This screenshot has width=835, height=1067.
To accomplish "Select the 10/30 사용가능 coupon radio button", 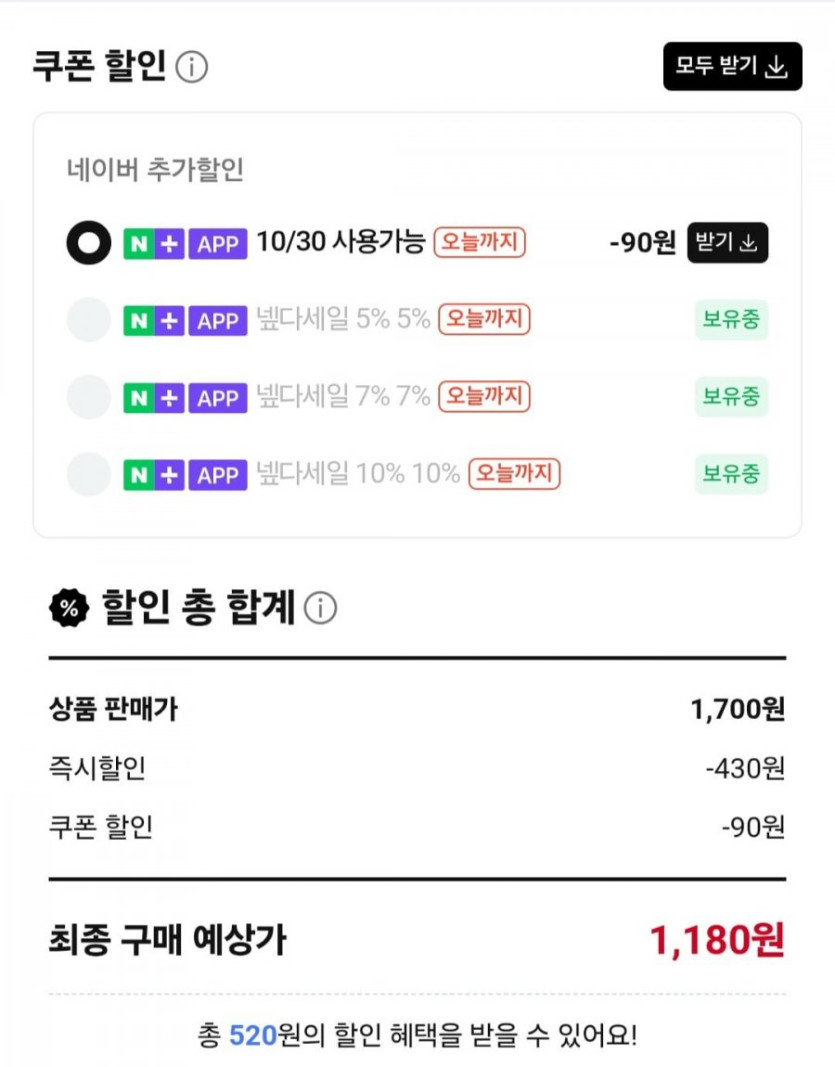I will click(x=89, y=243).
